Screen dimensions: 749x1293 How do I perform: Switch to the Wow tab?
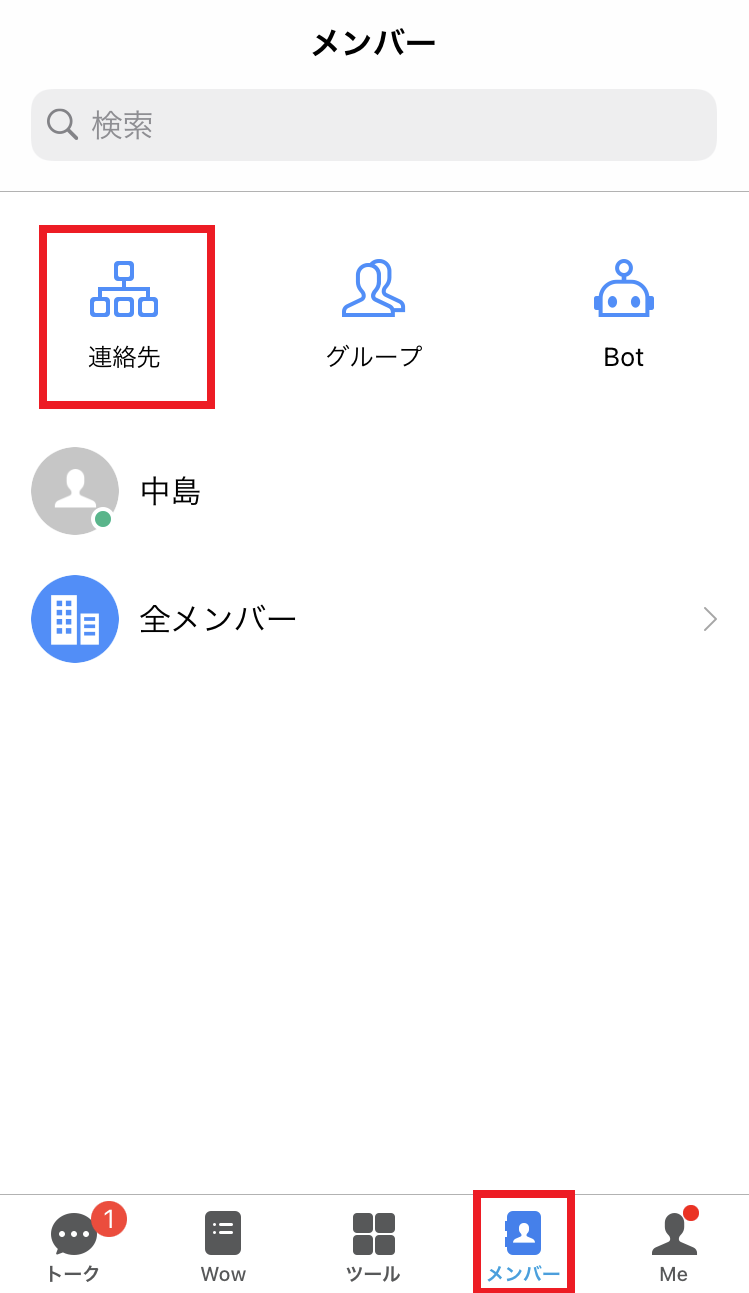pos(223,1246)
